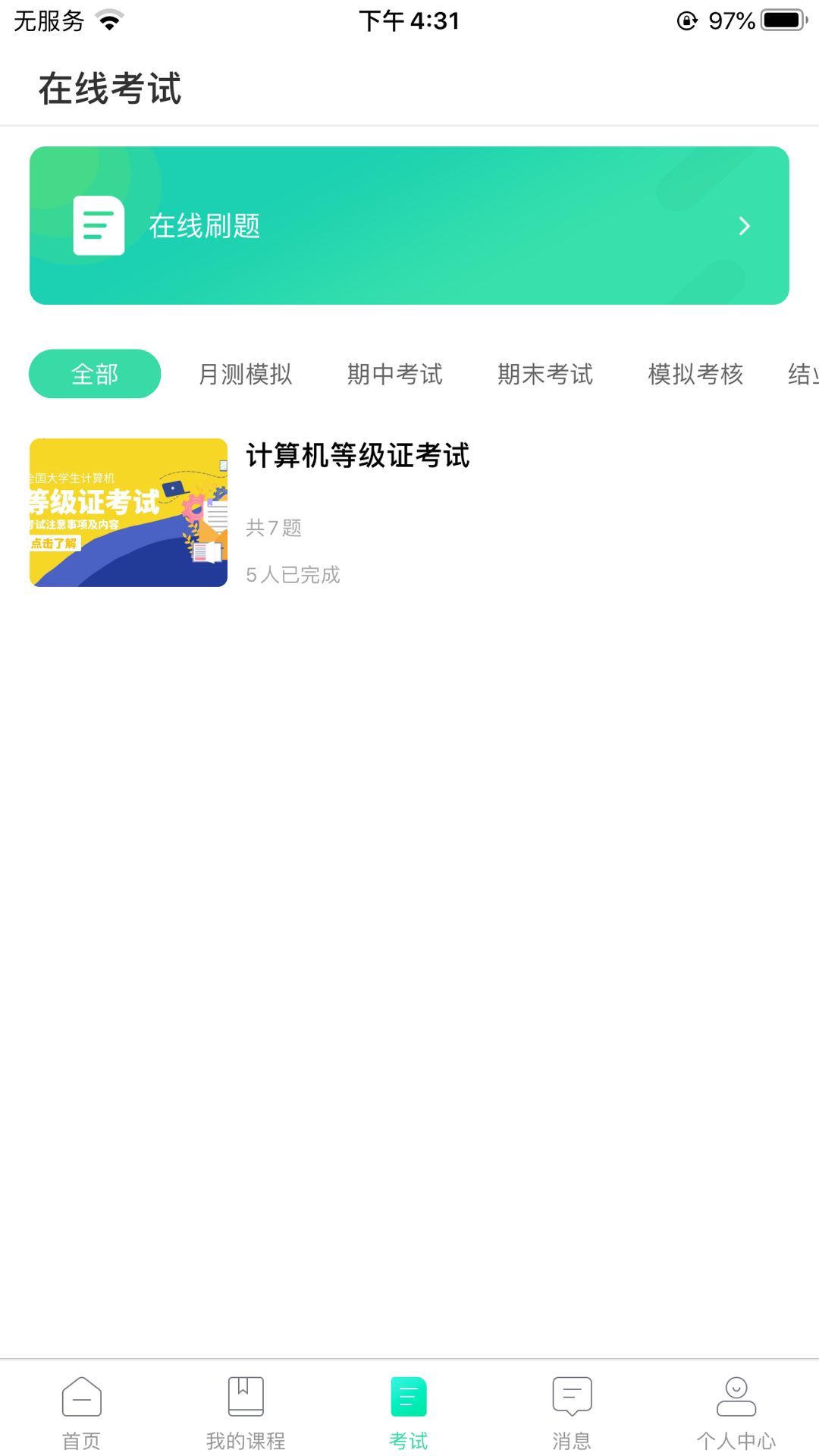The width and height of the screenshot is (819, 1456).
Task: Open 我的课程 in bottom navigation
Action: 246,1411
